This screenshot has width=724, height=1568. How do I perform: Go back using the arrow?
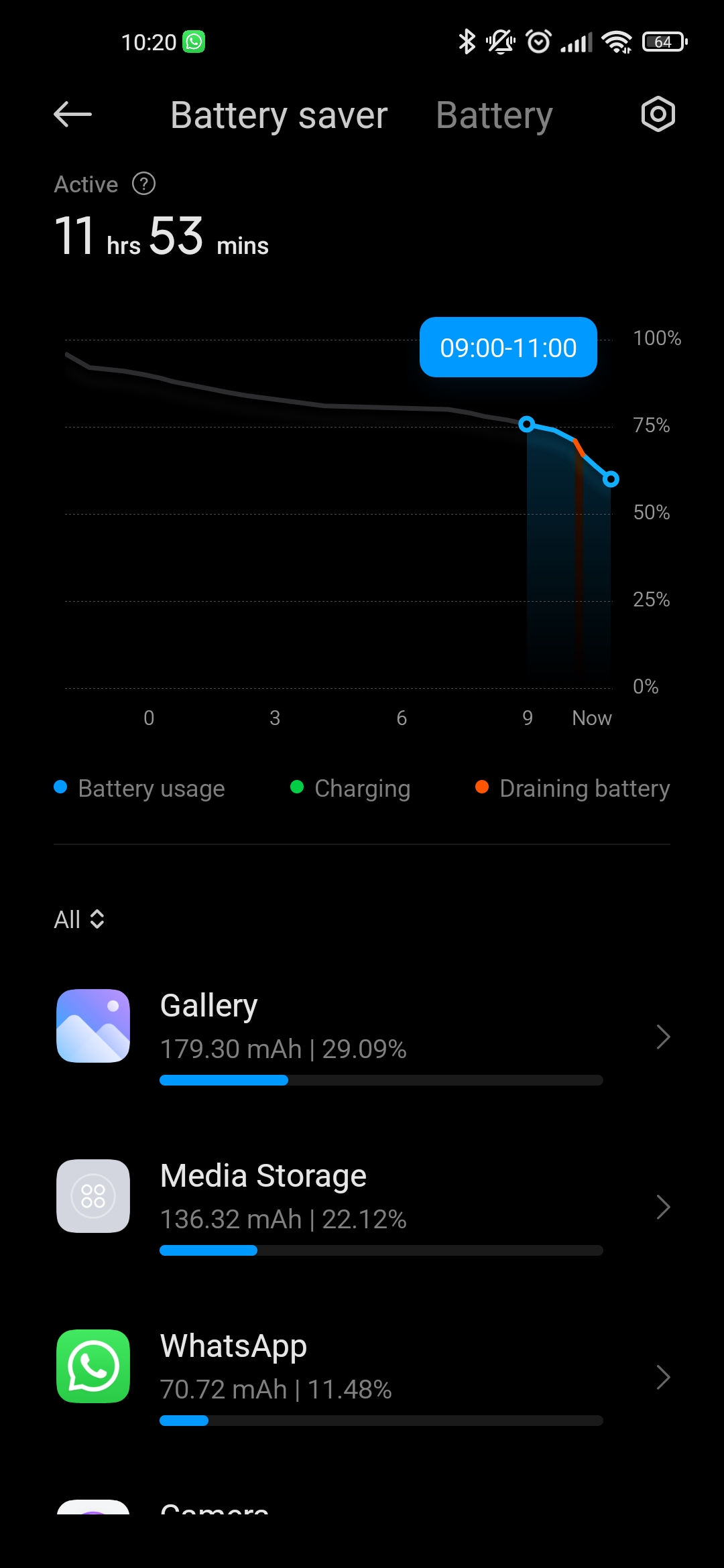(x=72, y=115)
